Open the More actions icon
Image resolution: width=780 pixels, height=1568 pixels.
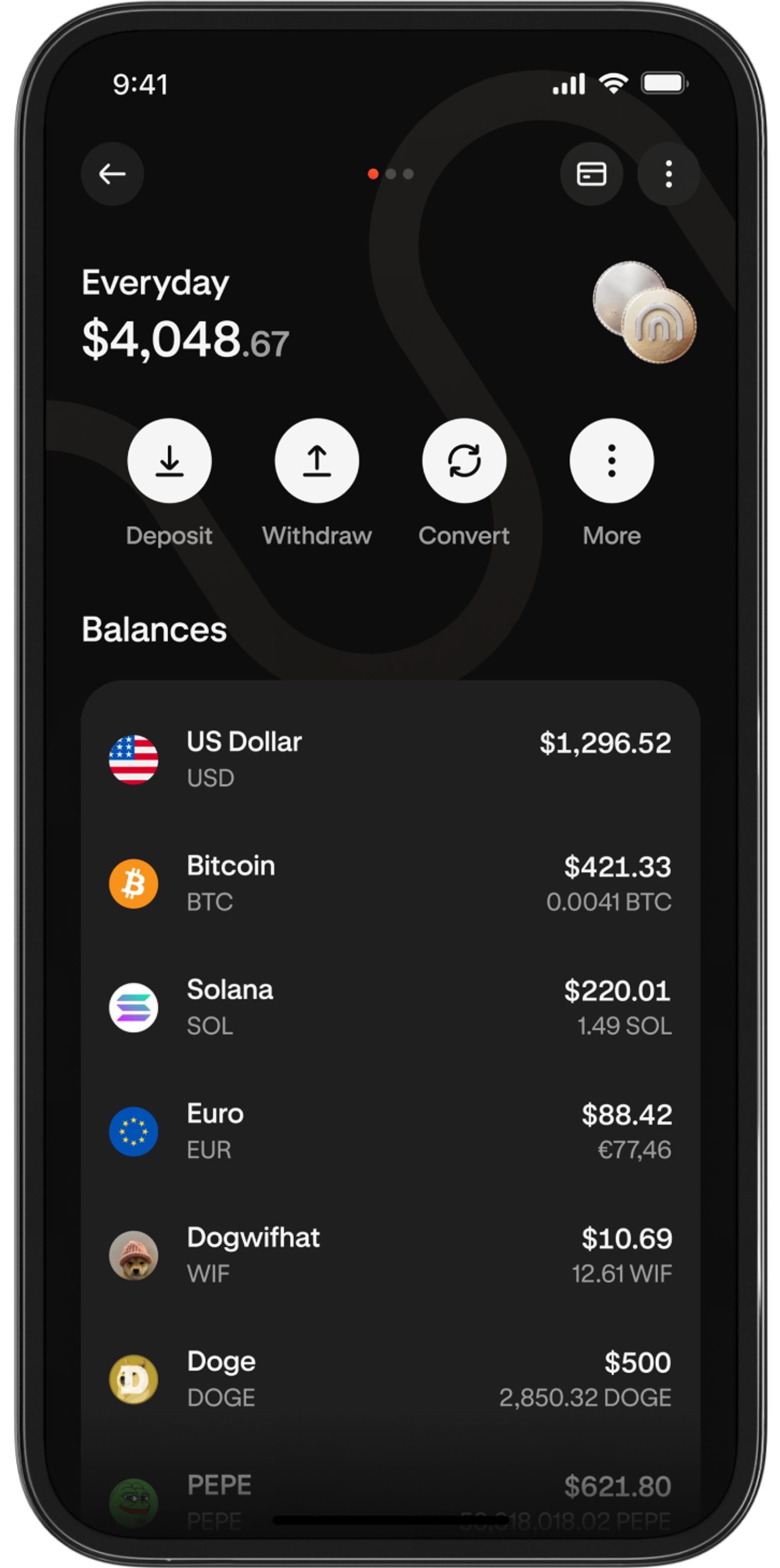click(611, 461)
